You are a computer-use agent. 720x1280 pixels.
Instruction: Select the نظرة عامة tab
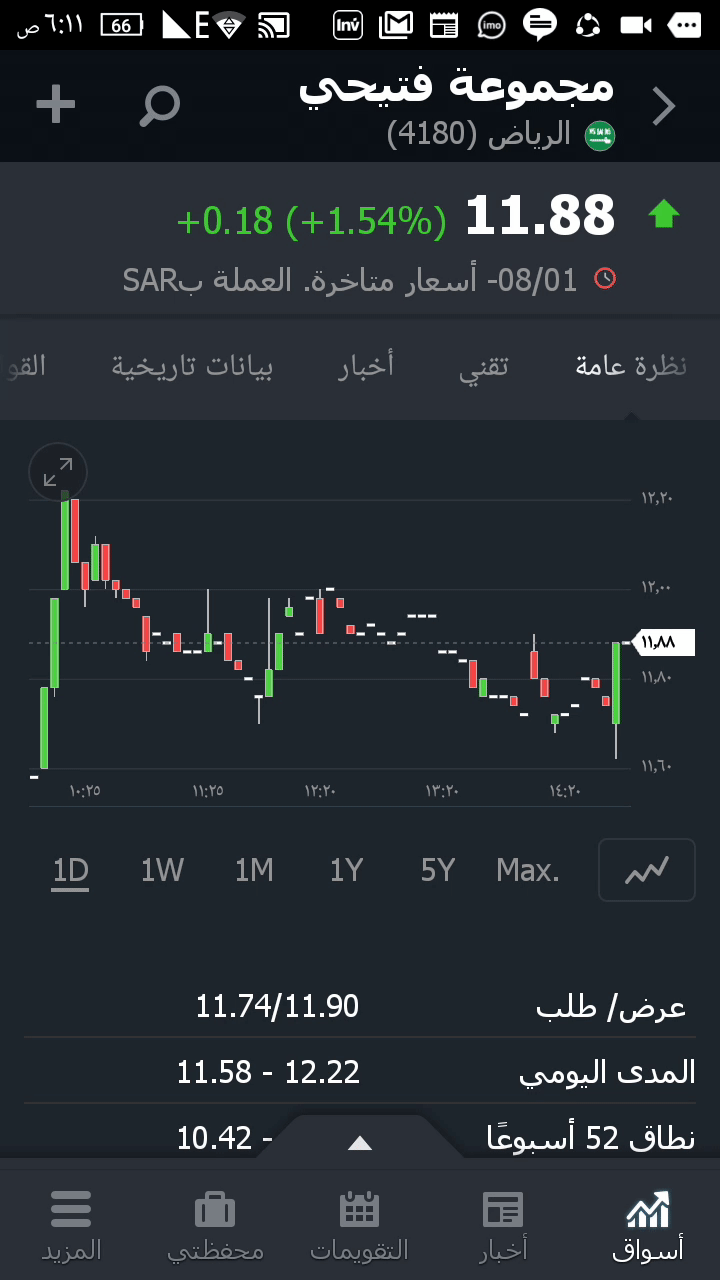coord(631,366)
